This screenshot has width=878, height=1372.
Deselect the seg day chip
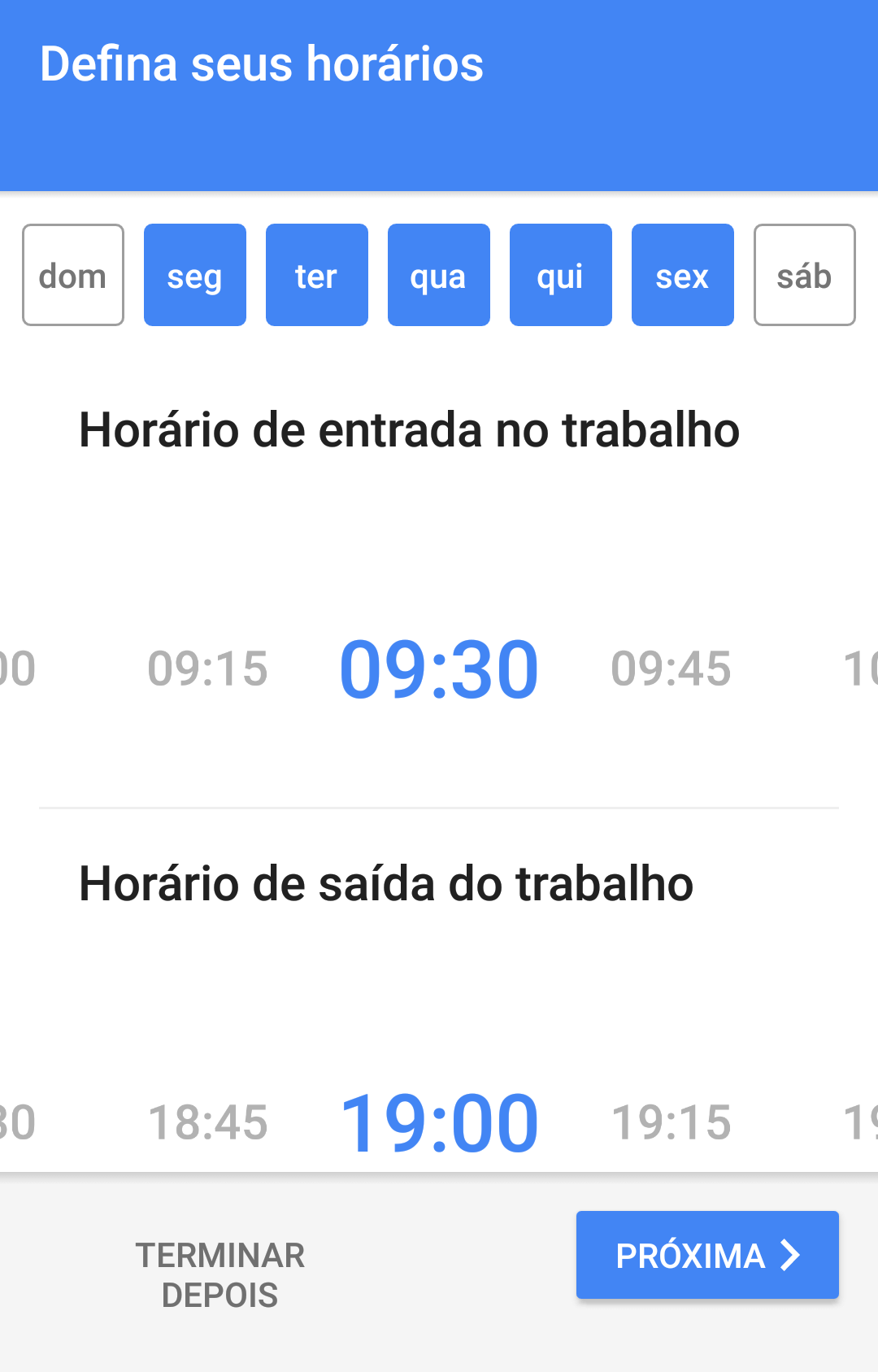(x=195, y=275)
